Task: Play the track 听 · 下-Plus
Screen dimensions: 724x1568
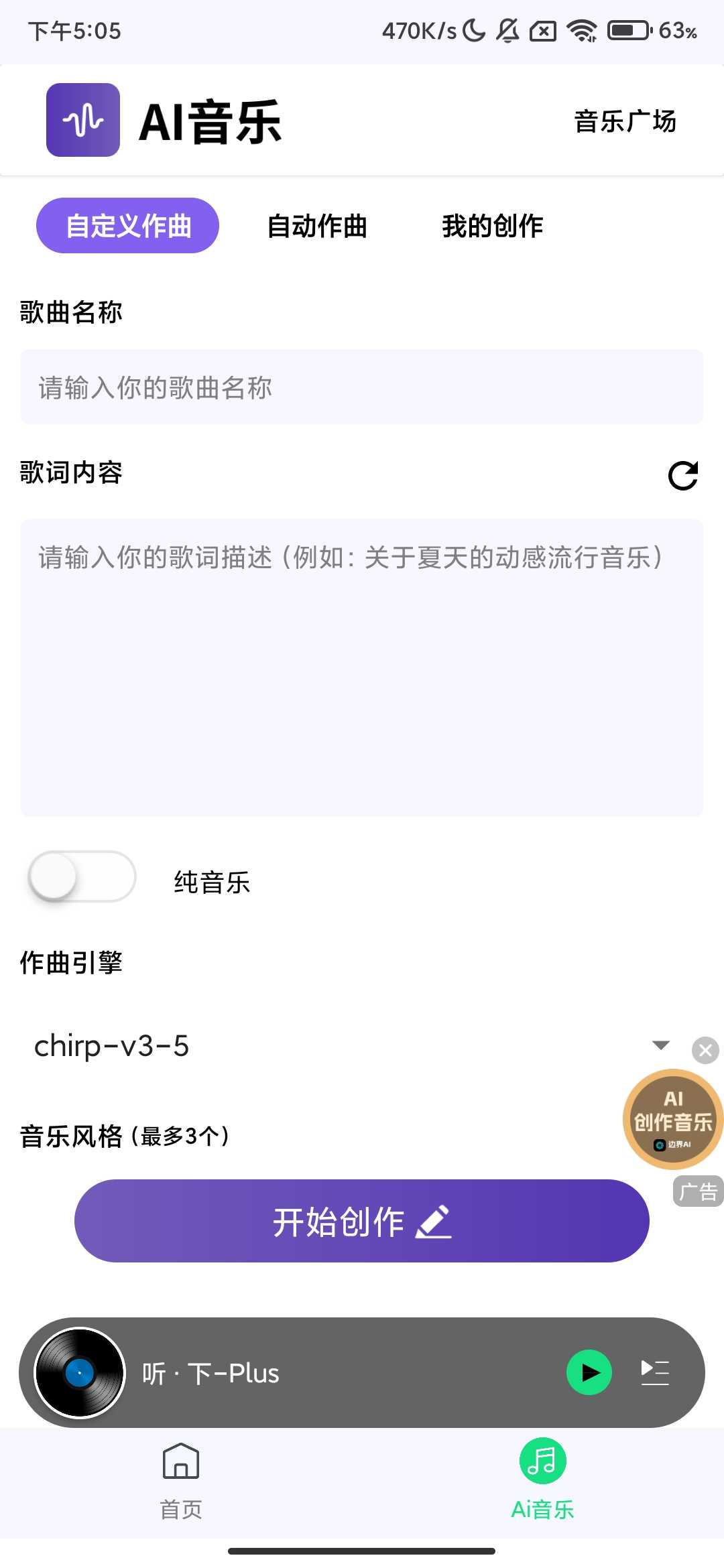Action: tap(589, 1372)
